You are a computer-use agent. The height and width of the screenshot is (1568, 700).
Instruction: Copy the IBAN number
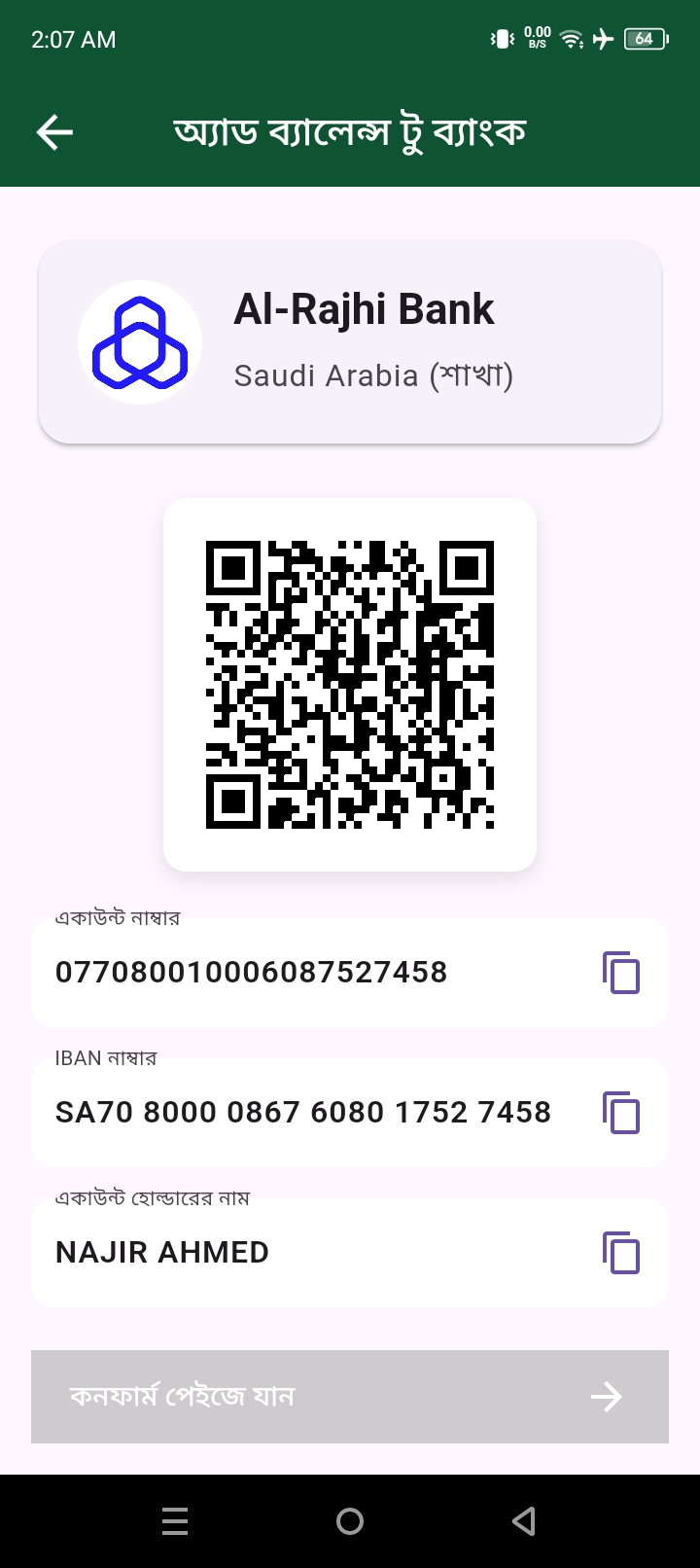point(621,1113)
